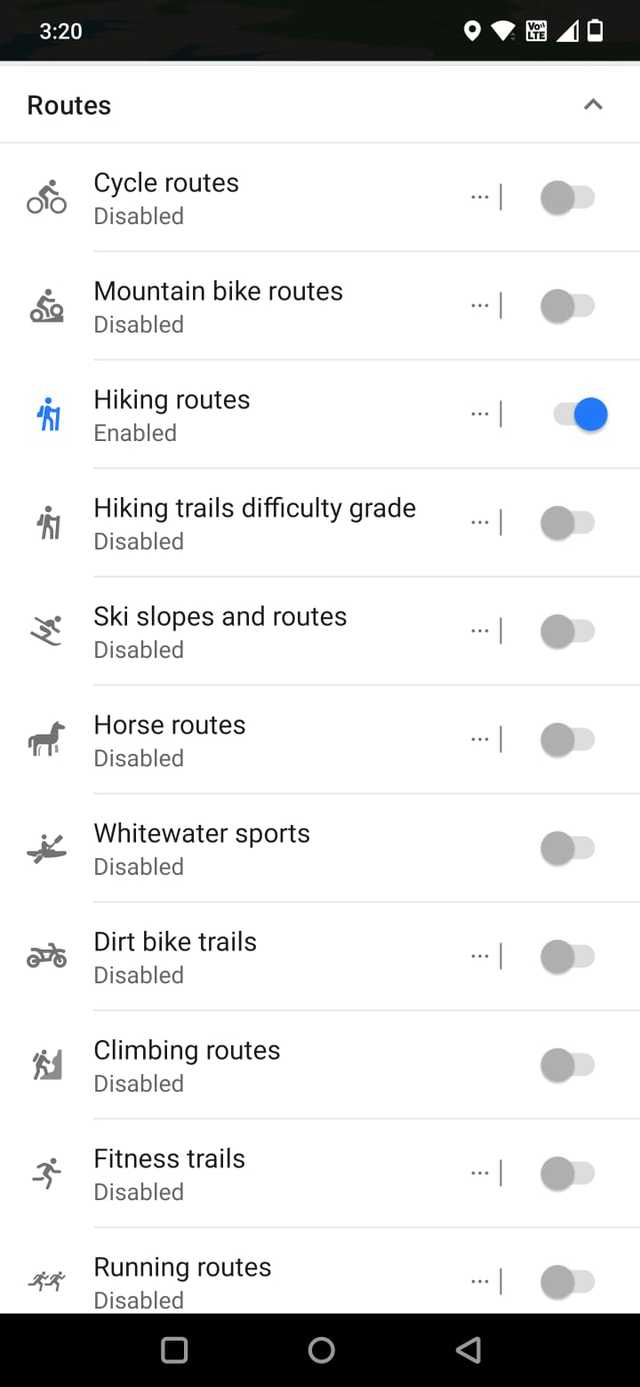Open more options for Hiking routes

(x=481, y=414)
